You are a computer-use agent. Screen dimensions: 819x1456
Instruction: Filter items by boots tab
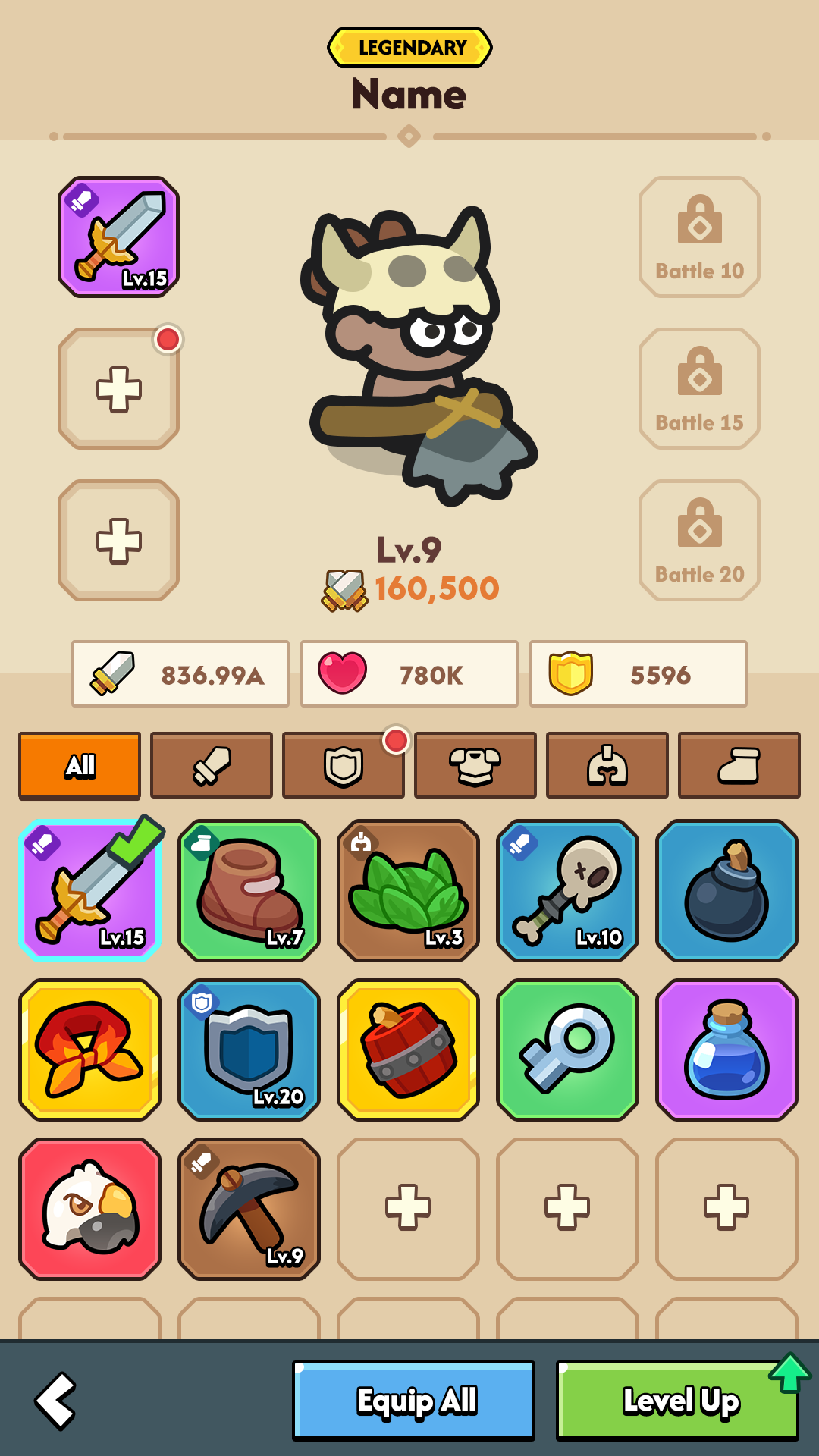[739, 765]
